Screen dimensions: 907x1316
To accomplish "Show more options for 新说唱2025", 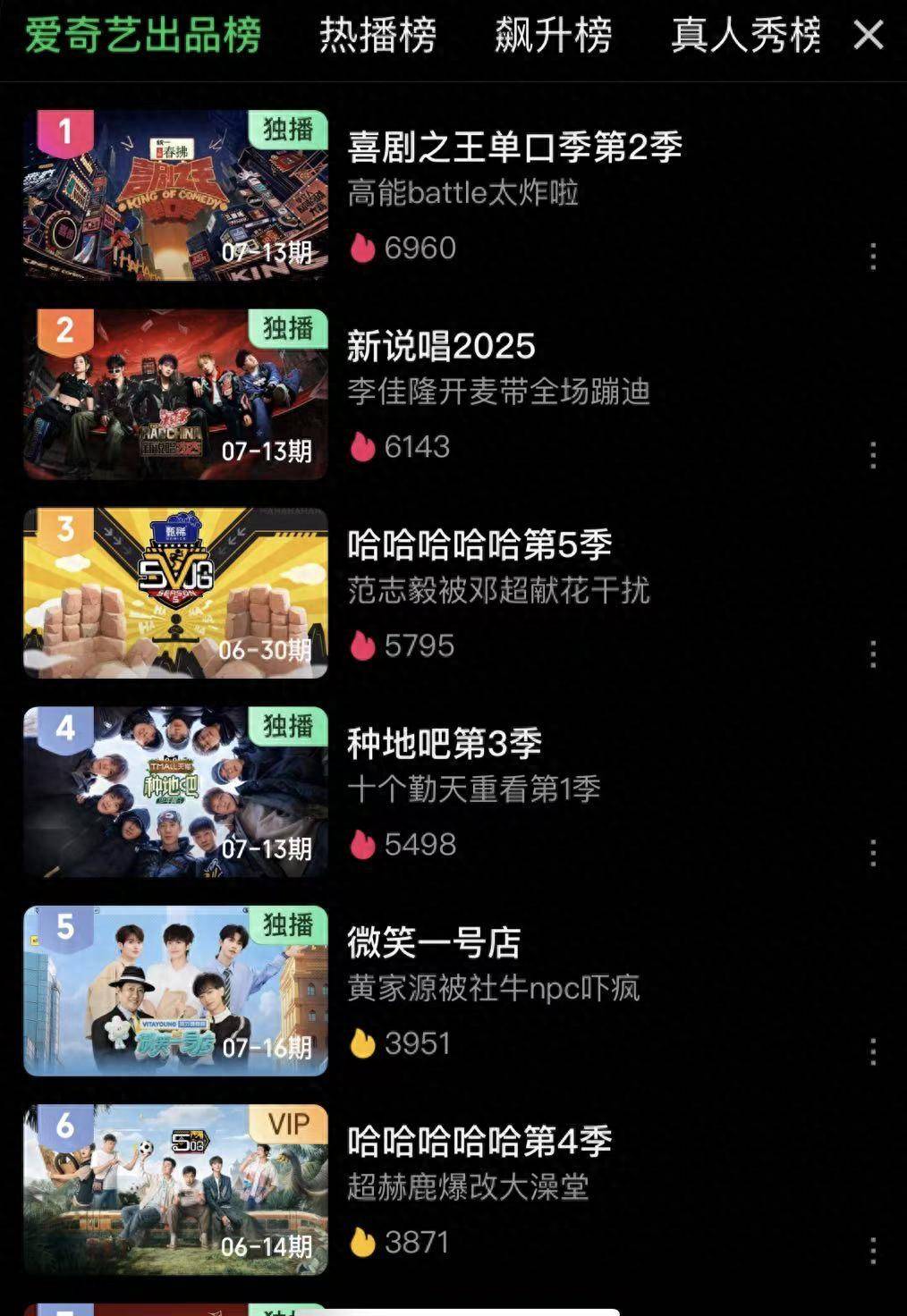I will coord(873,455).
